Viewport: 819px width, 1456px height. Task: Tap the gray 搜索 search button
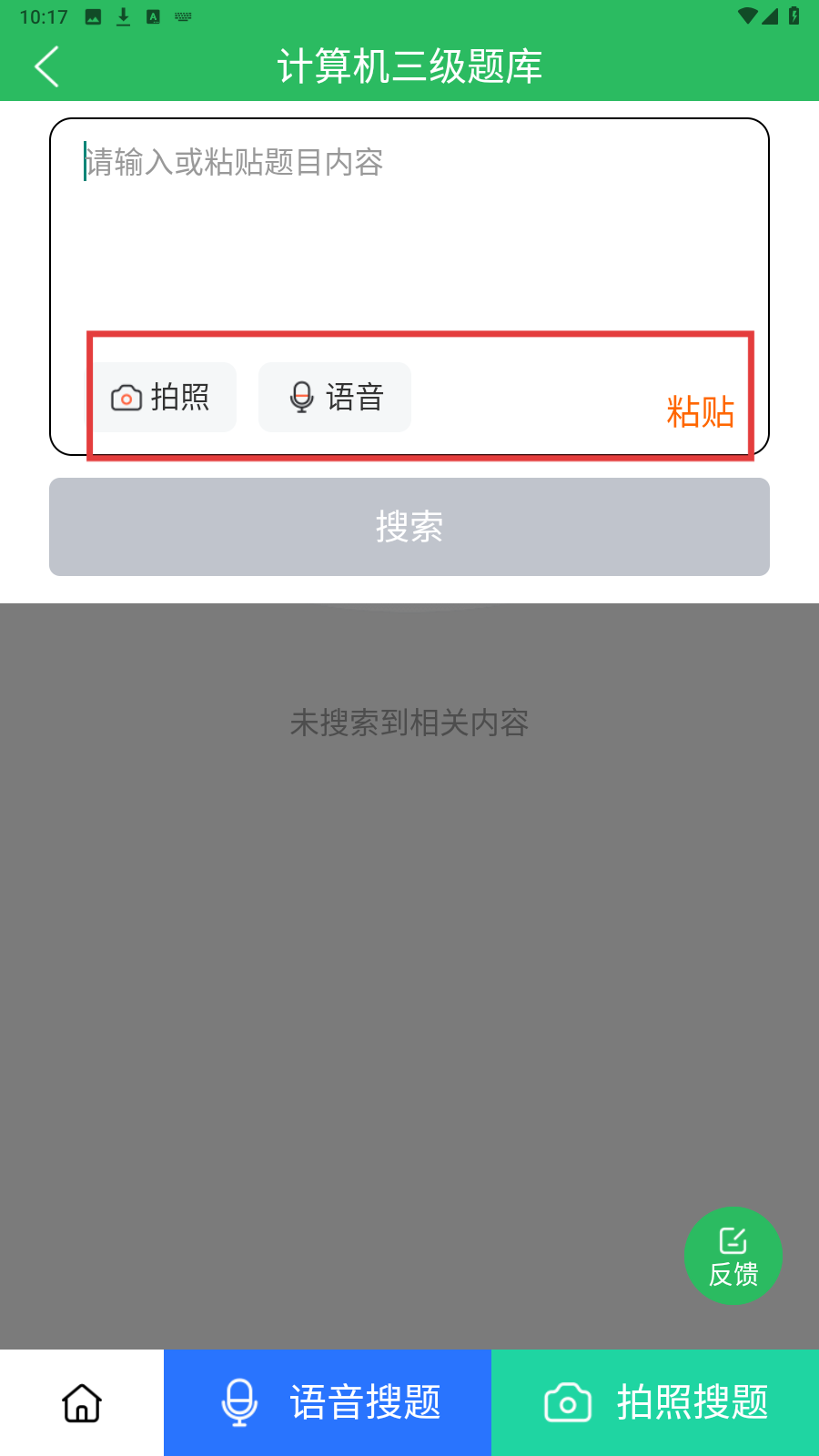[409, 527]
